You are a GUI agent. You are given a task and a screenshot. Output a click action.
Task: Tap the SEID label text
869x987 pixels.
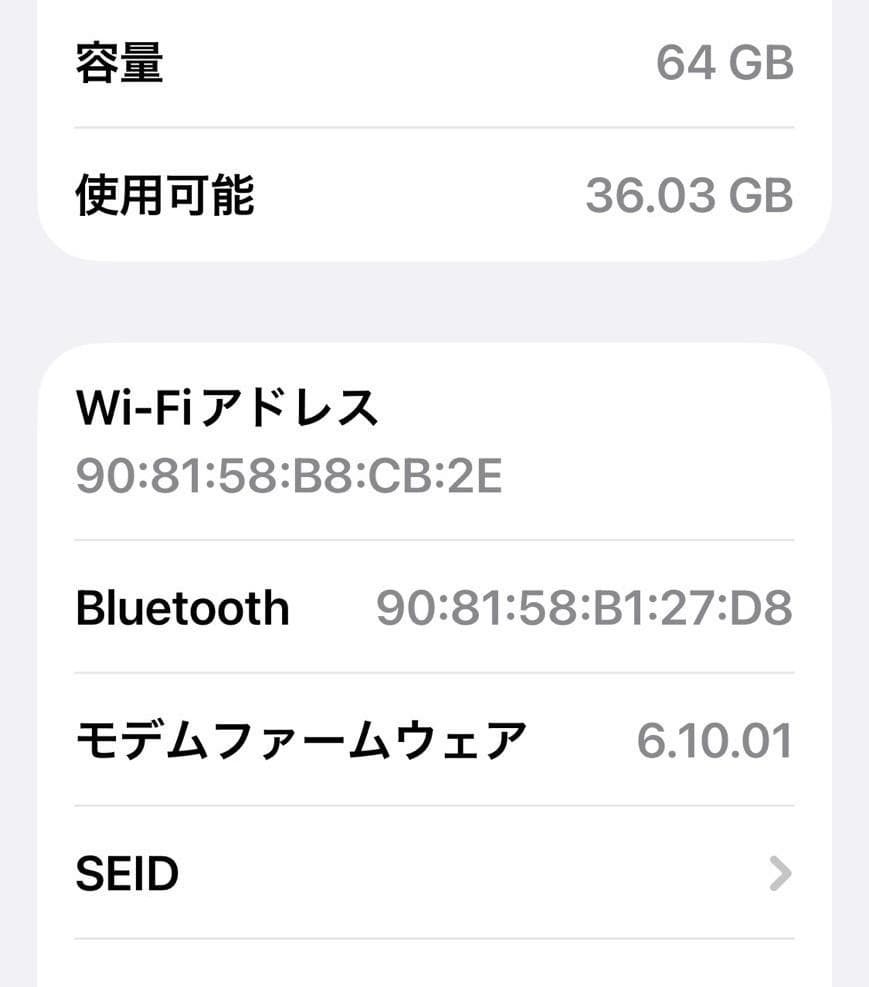(x=126, y=872)
